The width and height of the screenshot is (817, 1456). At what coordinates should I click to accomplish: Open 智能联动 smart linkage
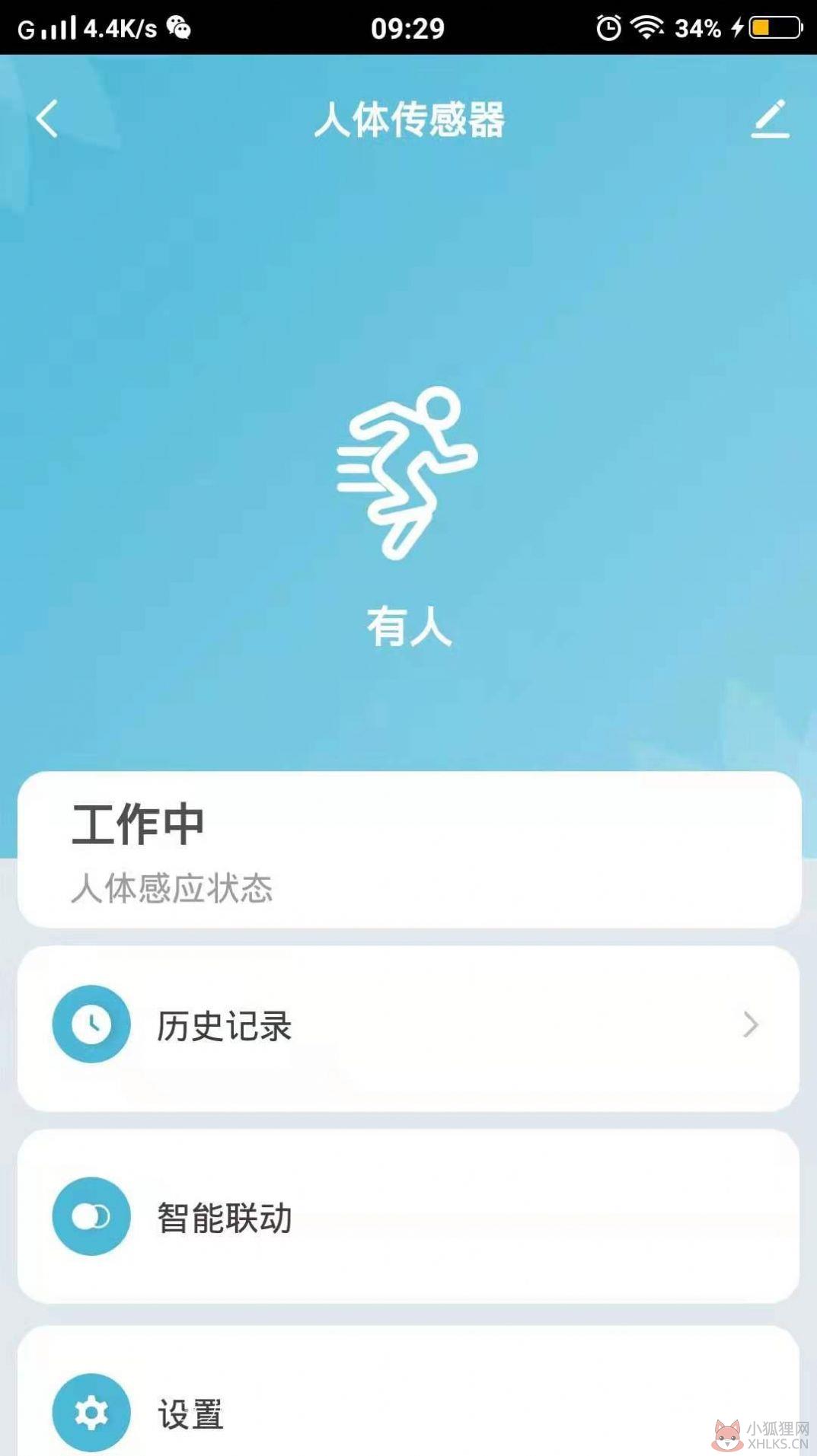tap(408, 1216)
